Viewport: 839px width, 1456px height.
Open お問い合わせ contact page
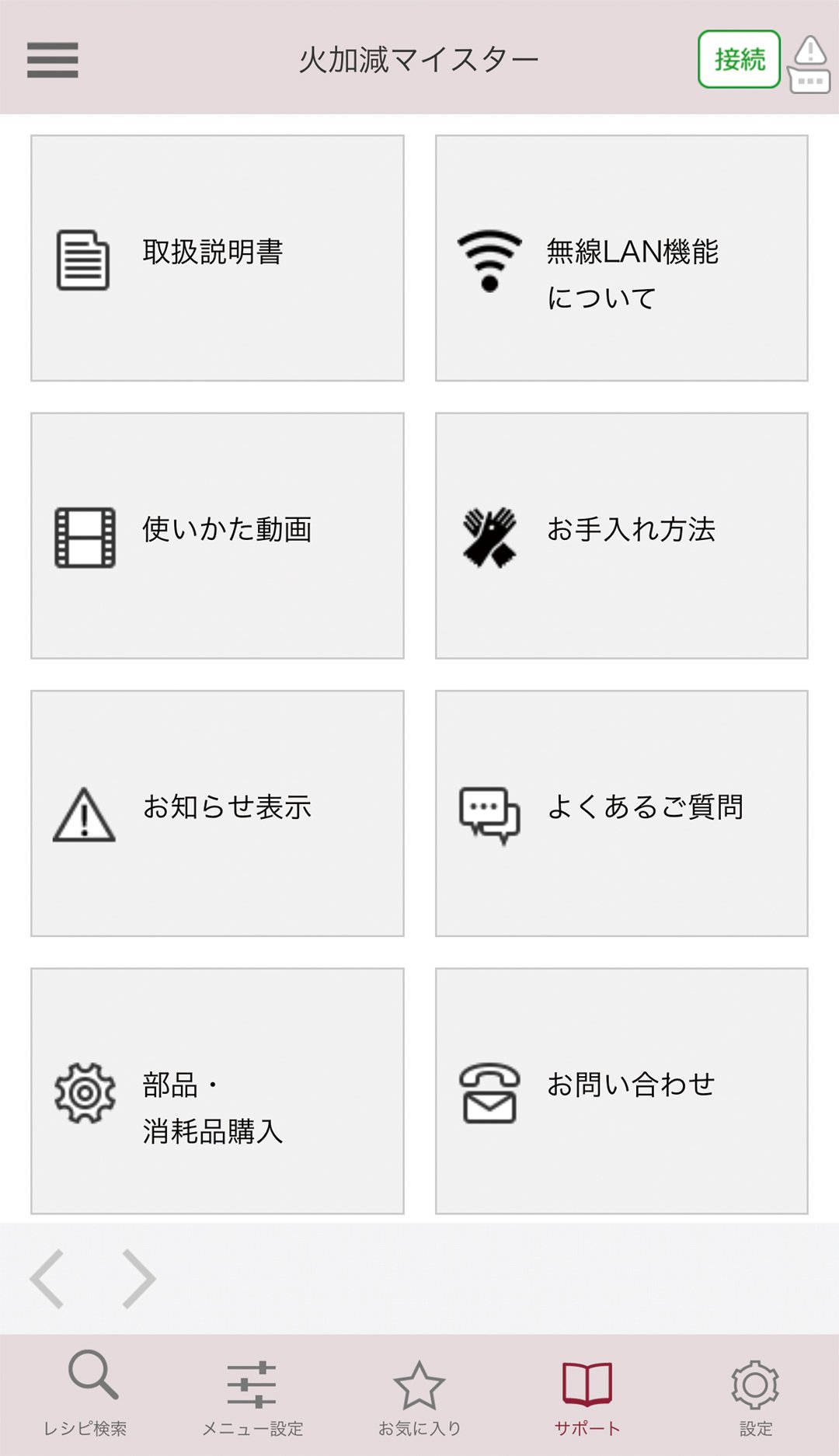pos(621,1090)
